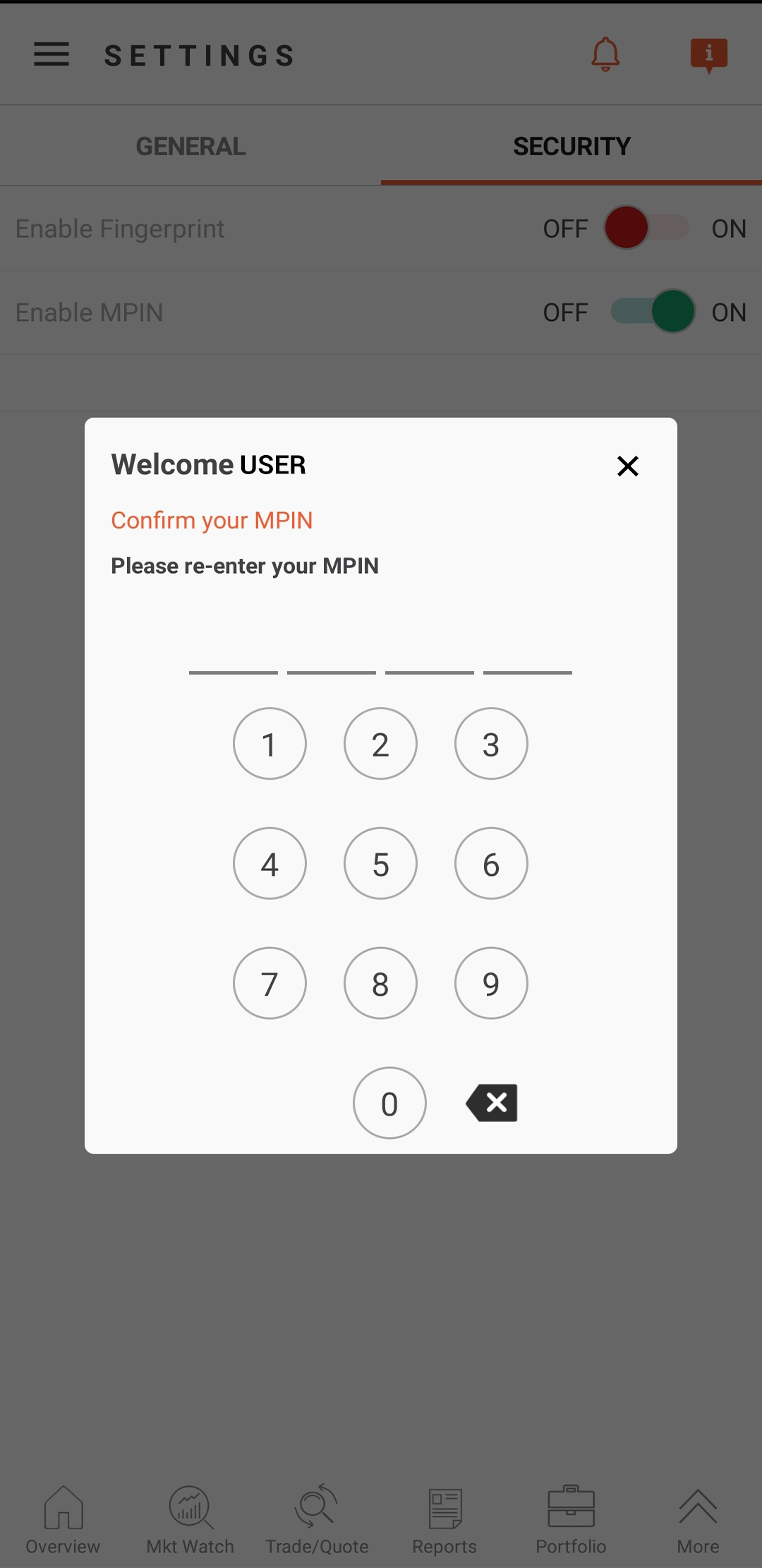Tap the 6 key
762x1568 pixels.
pos(491,863)
